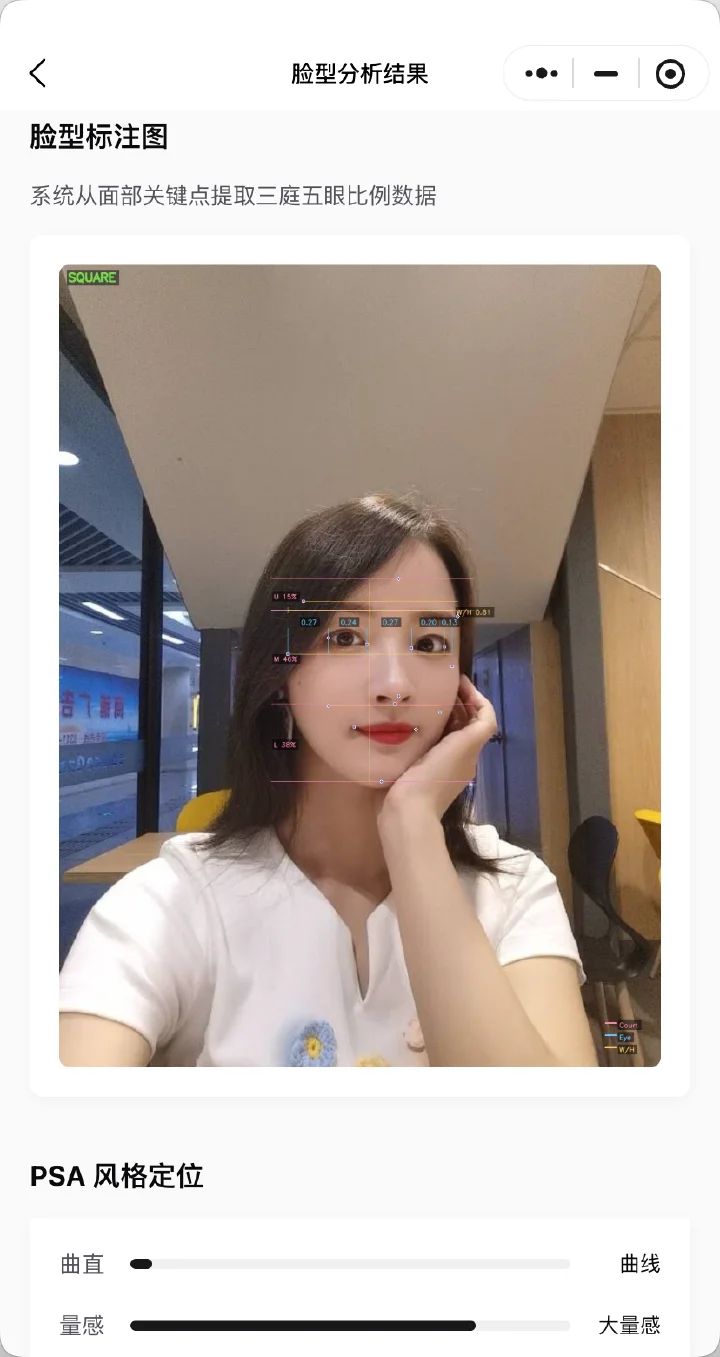
Task: Go back from face analysis results
Action: (x=38, y=73)
